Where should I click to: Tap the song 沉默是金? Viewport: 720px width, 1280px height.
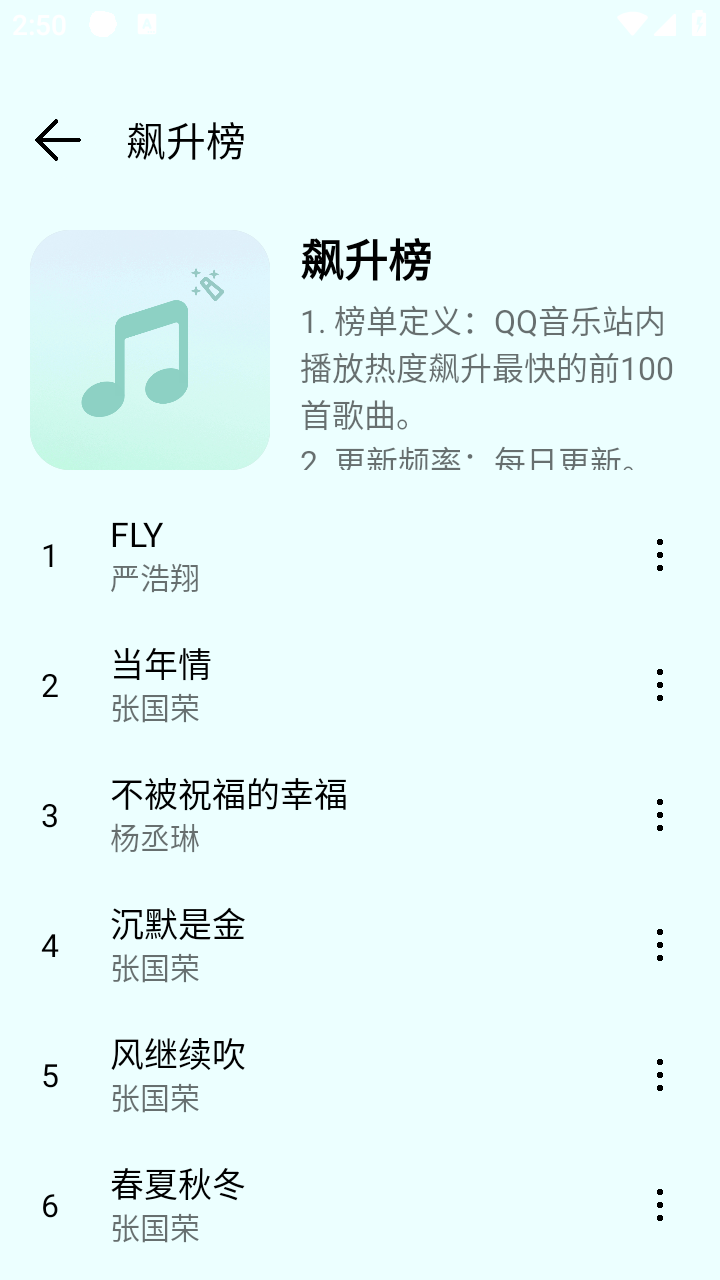[300, 945]
